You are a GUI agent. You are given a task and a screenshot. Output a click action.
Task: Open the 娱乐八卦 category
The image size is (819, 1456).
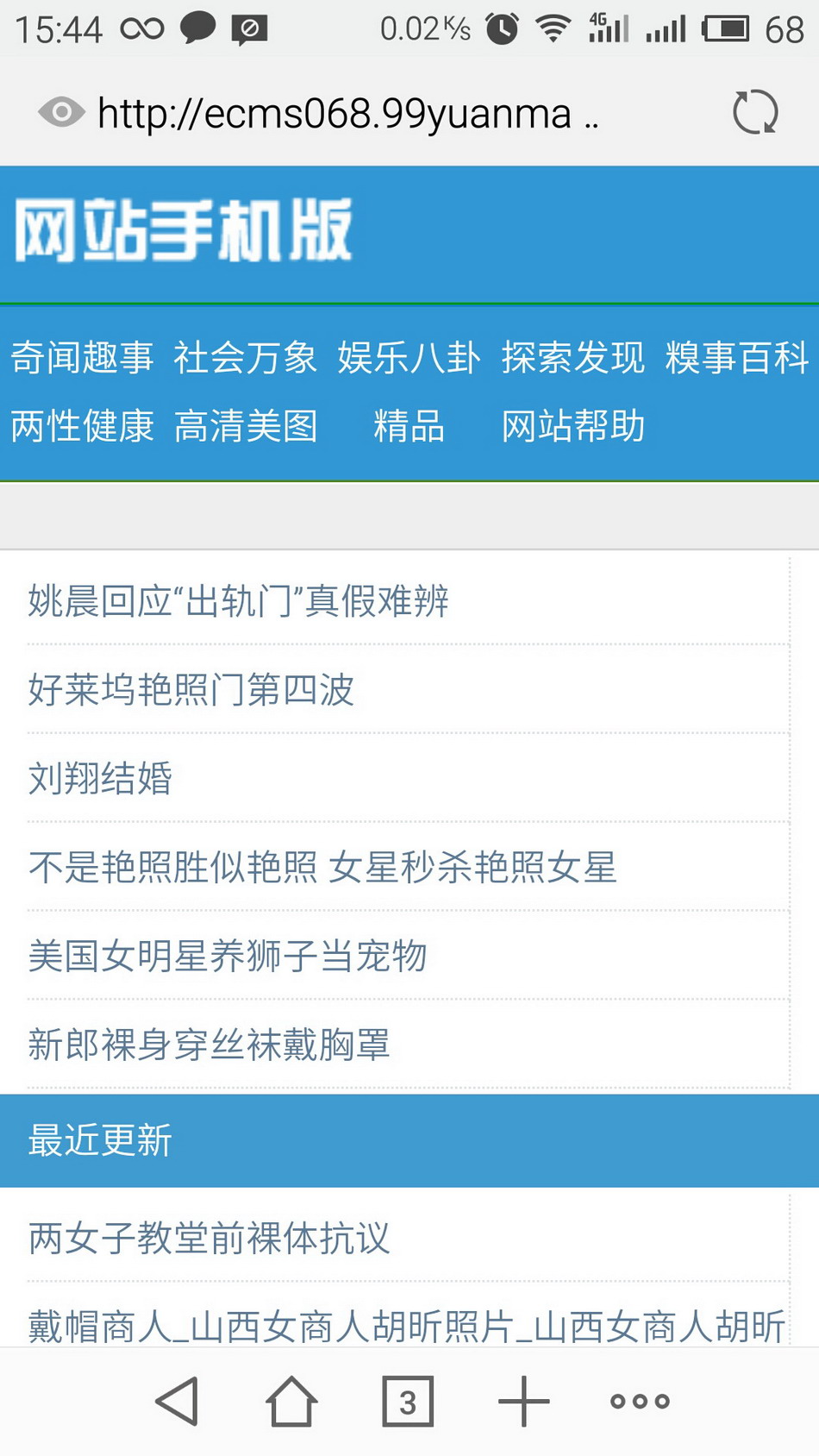[x=409, y=357]
